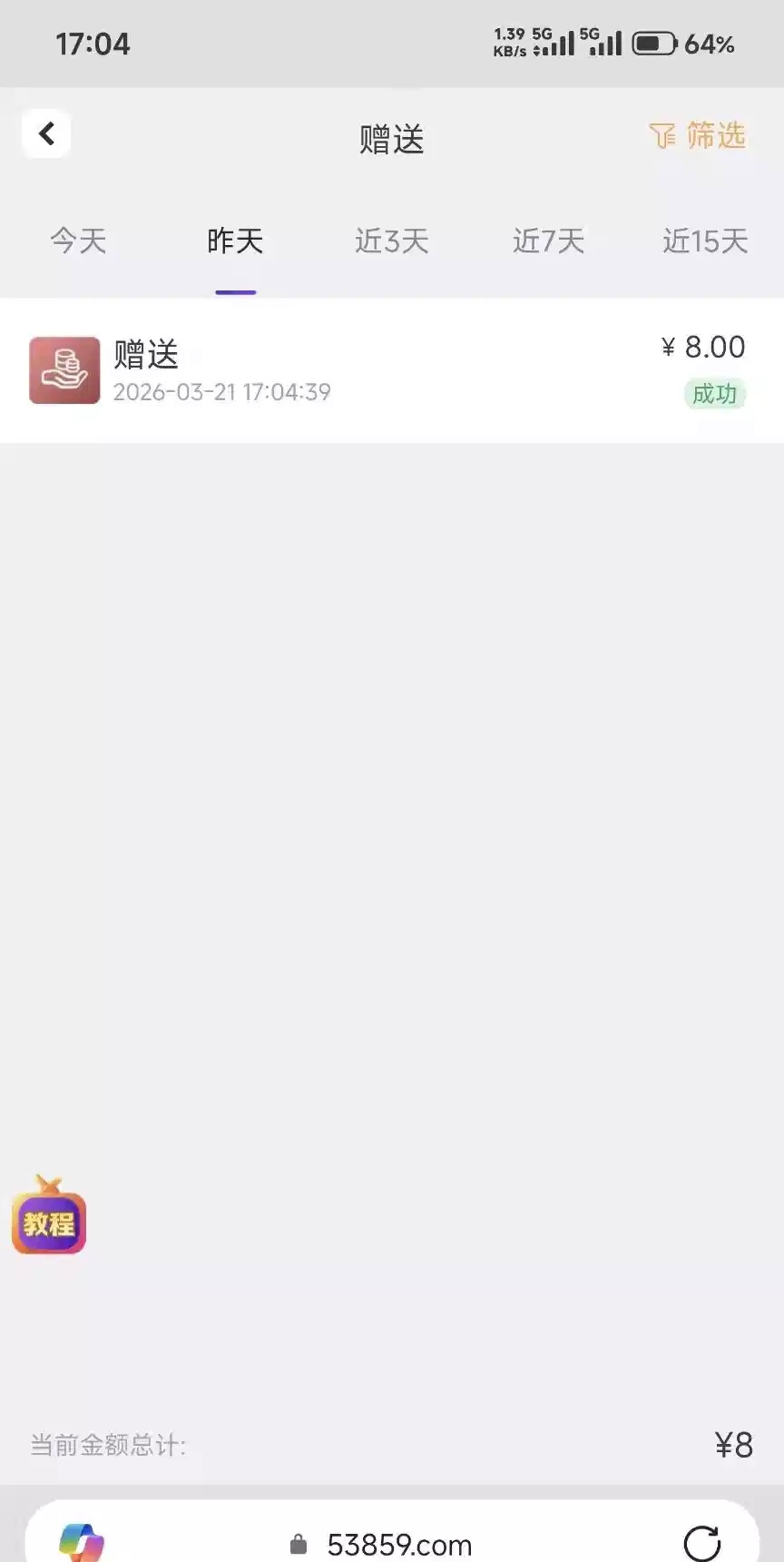Switch to the 近7天 tab

(548, 241)
